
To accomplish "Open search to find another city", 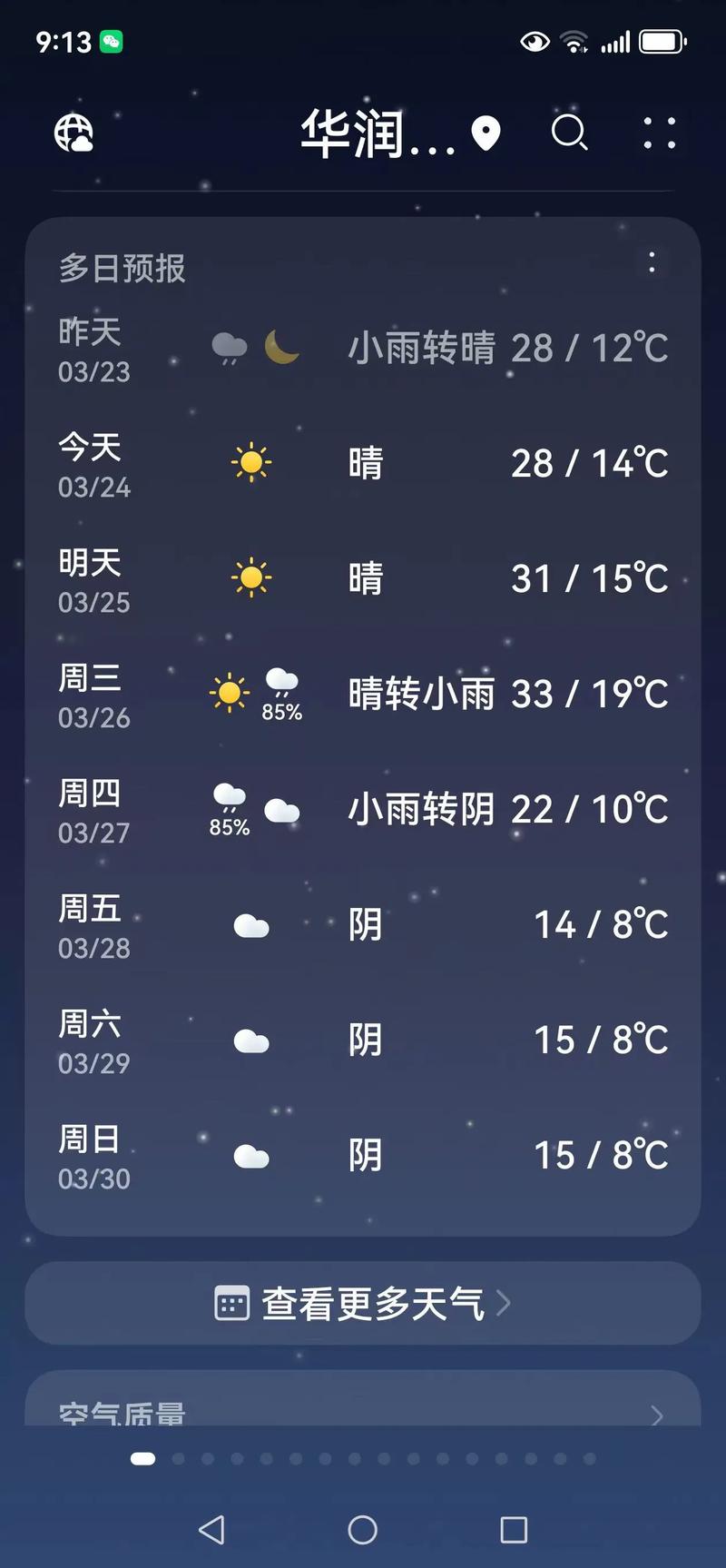I will click(569, 133).
